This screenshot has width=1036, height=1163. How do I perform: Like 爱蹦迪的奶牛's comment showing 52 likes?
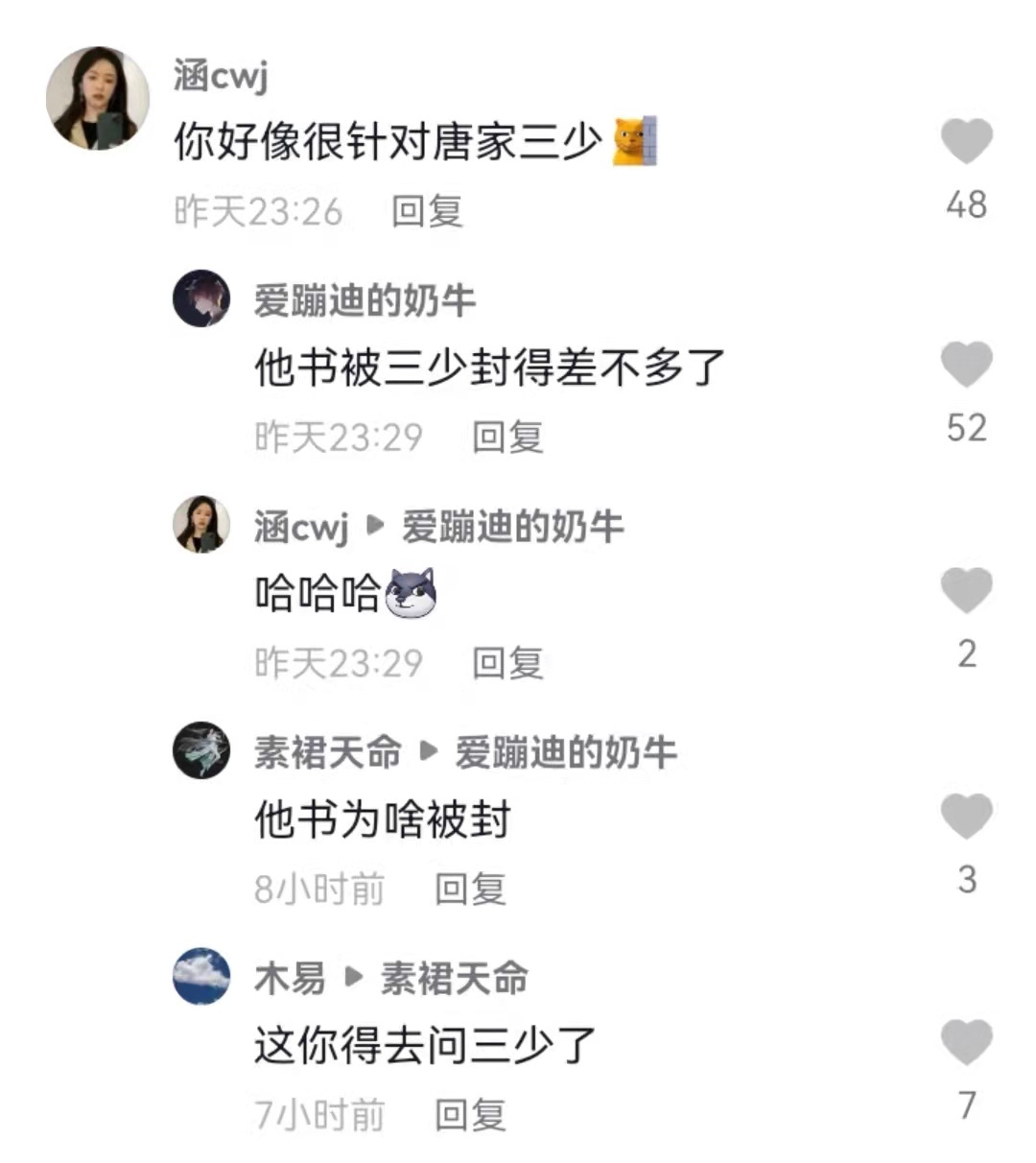968,365
